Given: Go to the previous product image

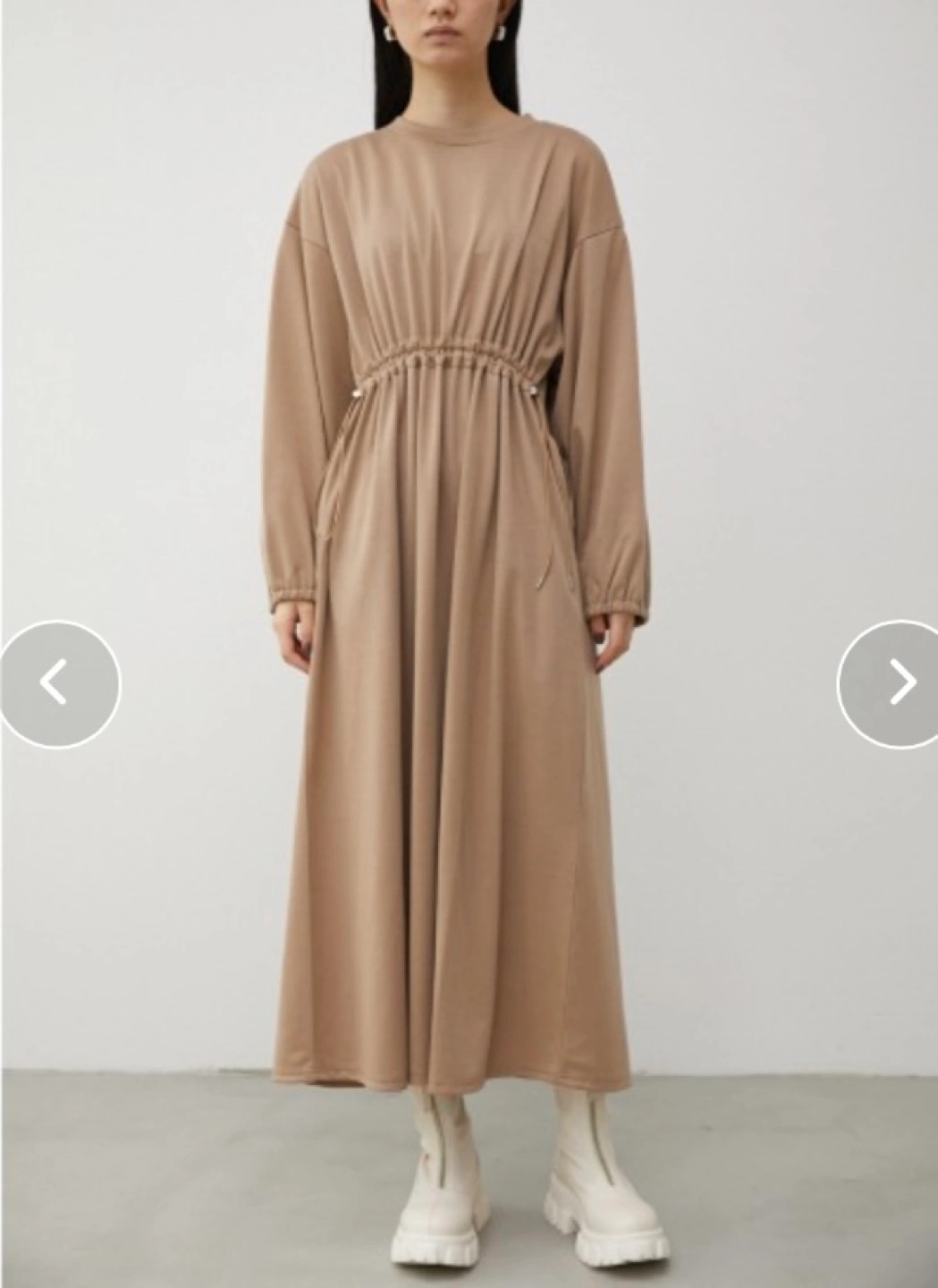Looking at the screenshot, I should pos(55,684).
